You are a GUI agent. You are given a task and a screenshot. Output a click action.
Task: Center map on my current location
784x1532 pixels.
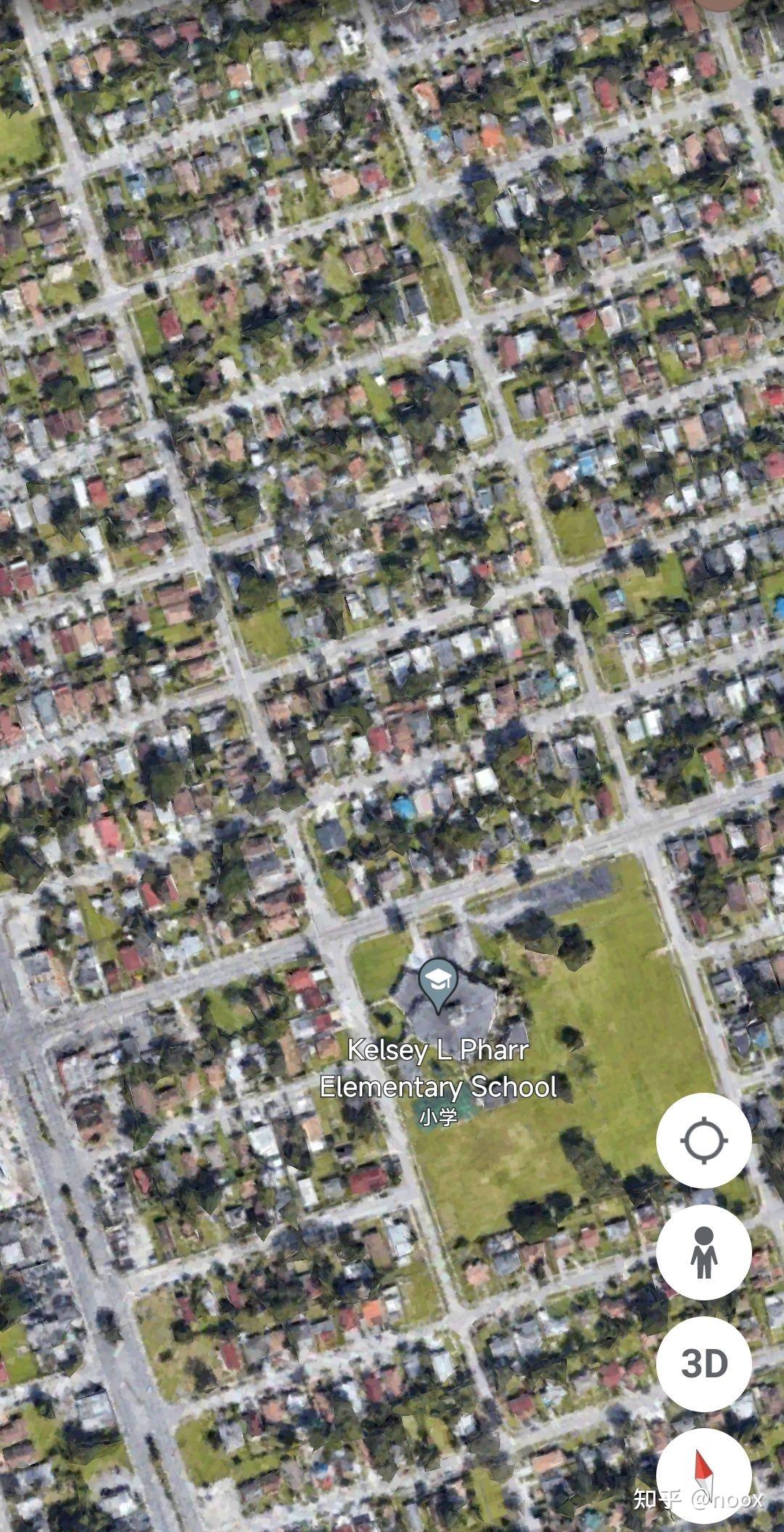(703, 1140)
